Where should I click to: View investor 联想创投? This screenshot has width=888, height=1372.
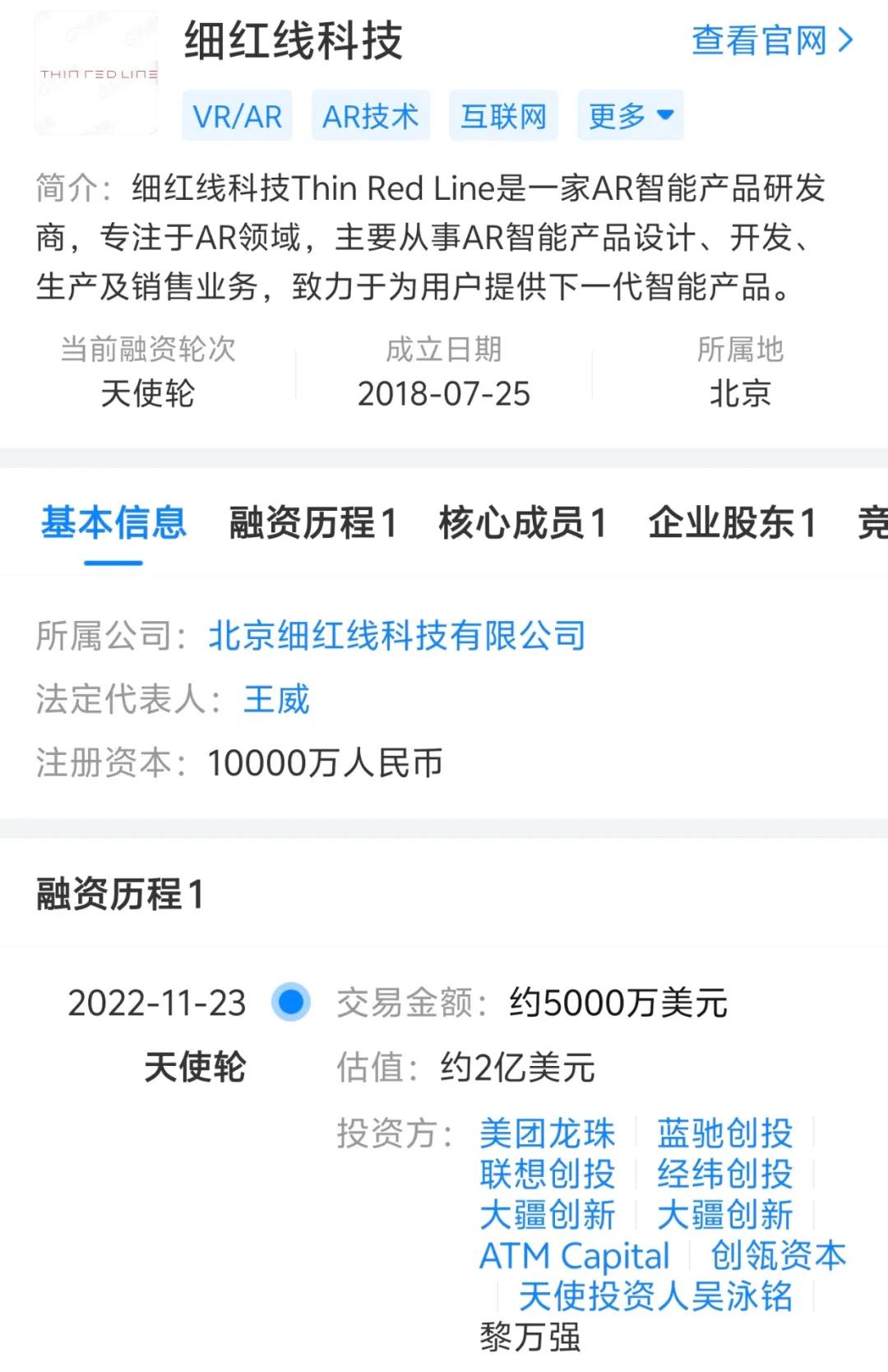pyautogui.click(x=548, y=1174)
